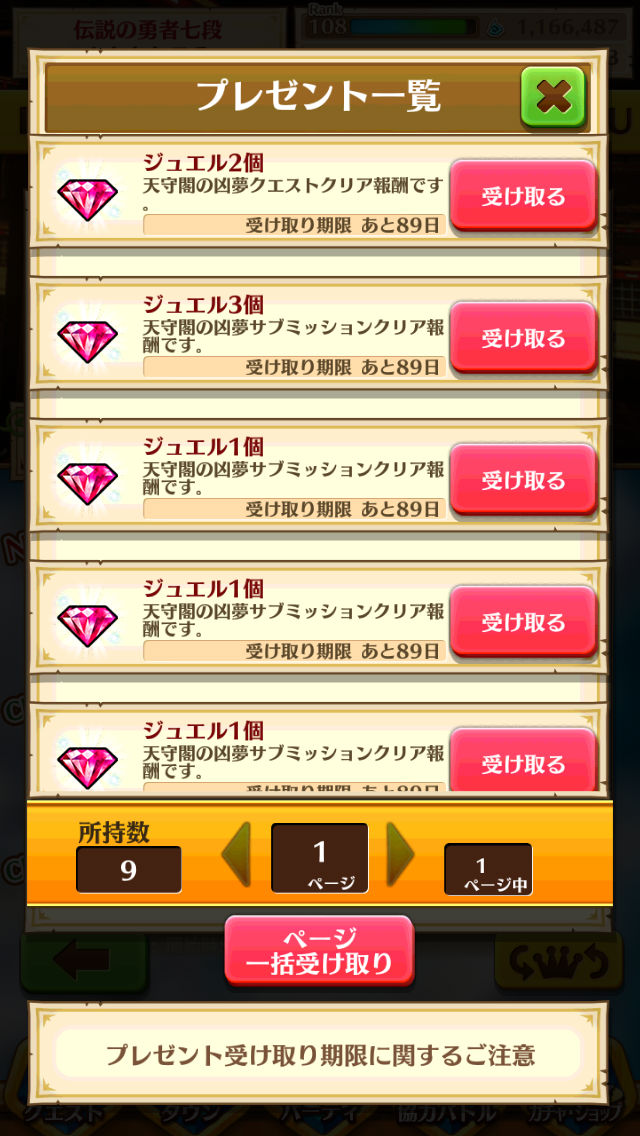Go to the previous page arrow
This screenshot has height=1136, width=640.
pos(236,857)
